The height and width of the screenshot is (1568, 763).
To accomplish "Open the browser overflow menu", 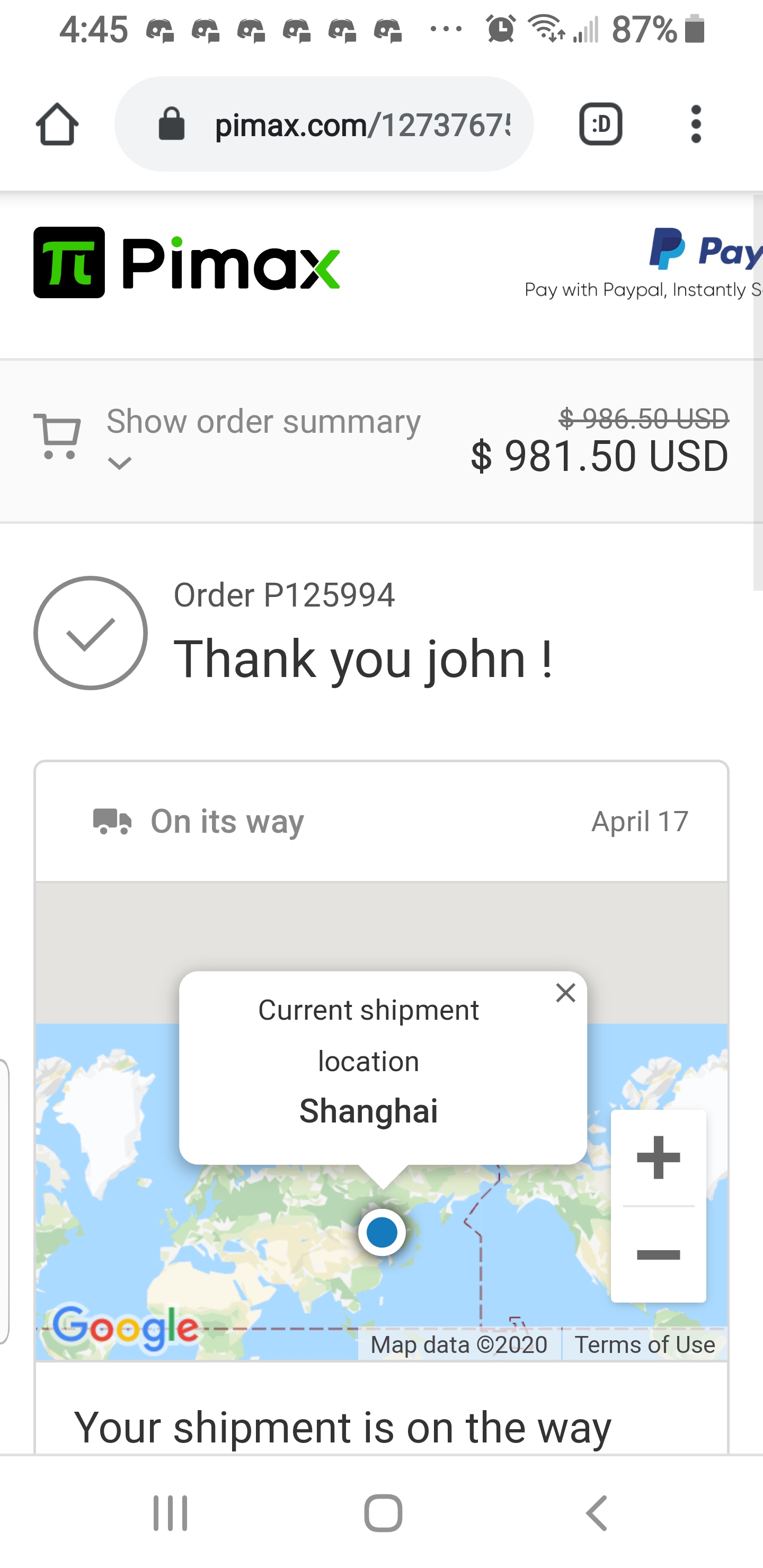I will click(x=696, y=124).
